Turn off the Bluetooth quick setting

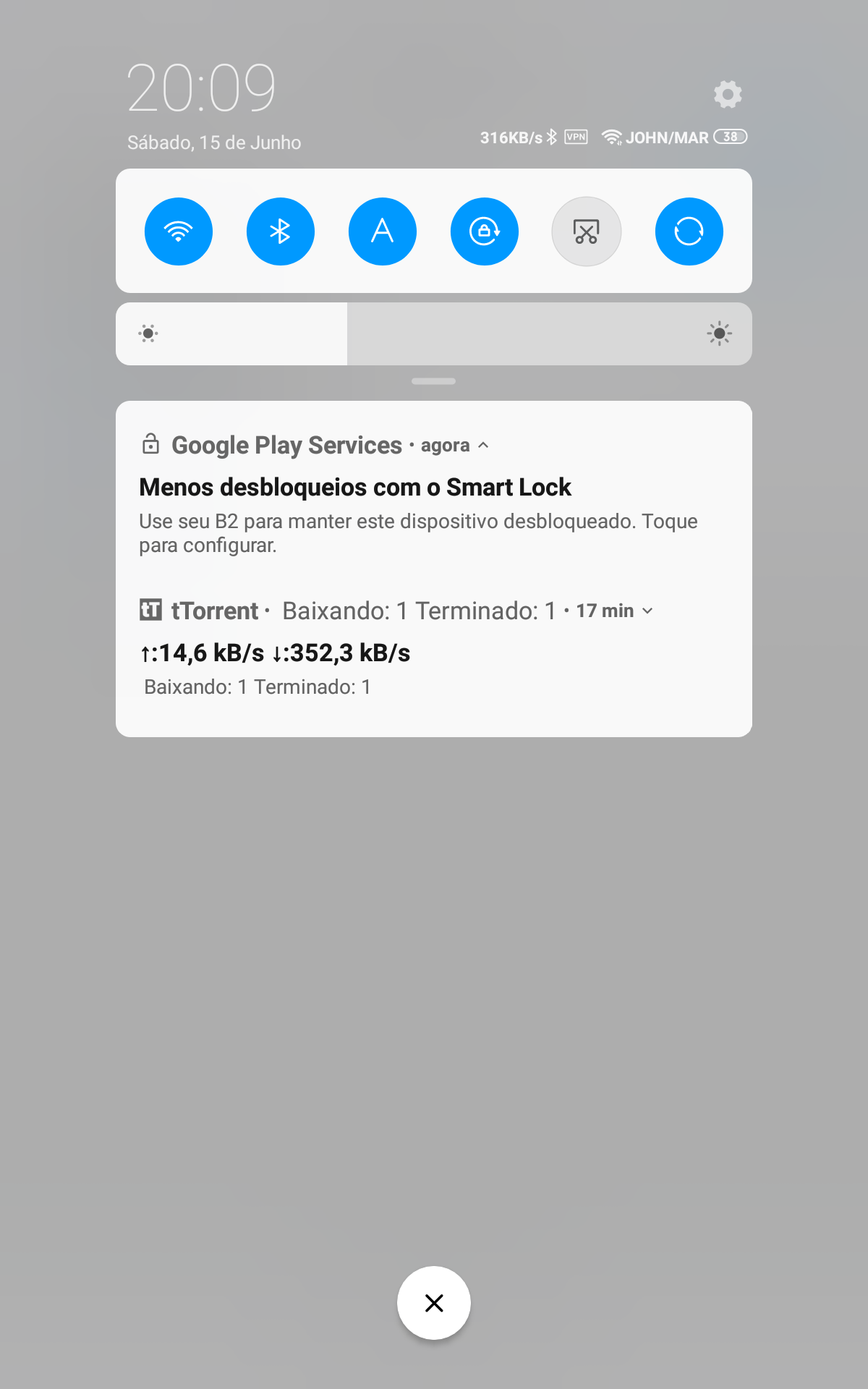point(281,231)
